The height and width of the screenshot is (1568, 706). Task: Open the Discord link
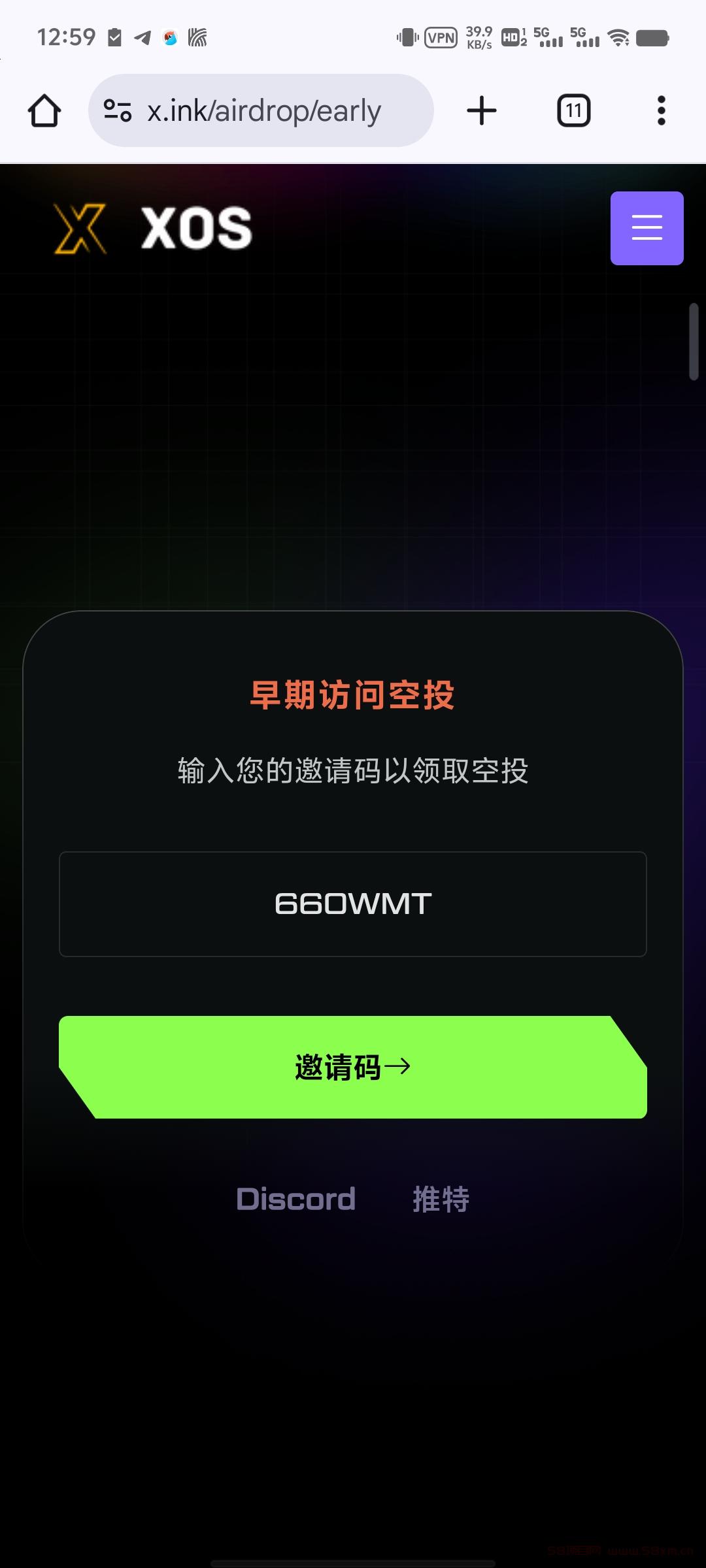click(x=295, y=1200)
